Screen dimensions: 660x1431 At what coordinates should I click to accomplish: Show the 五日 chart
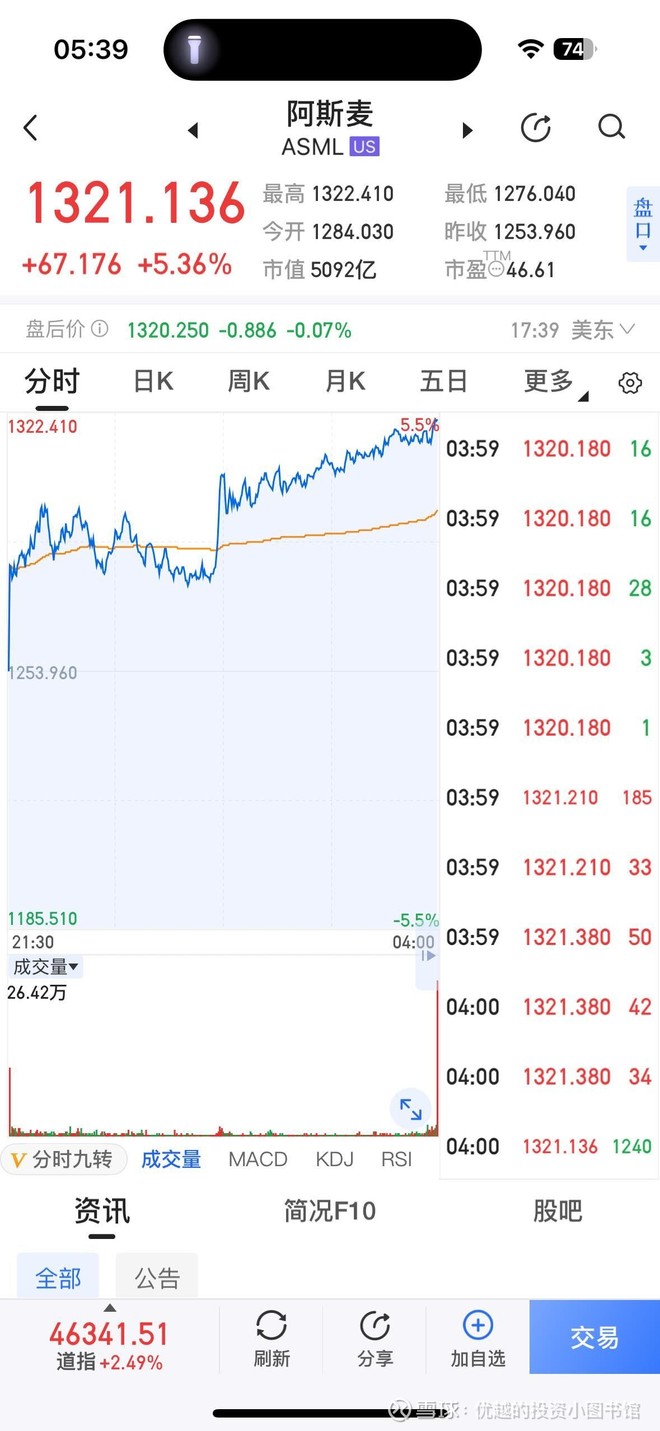tap(444, 381)
